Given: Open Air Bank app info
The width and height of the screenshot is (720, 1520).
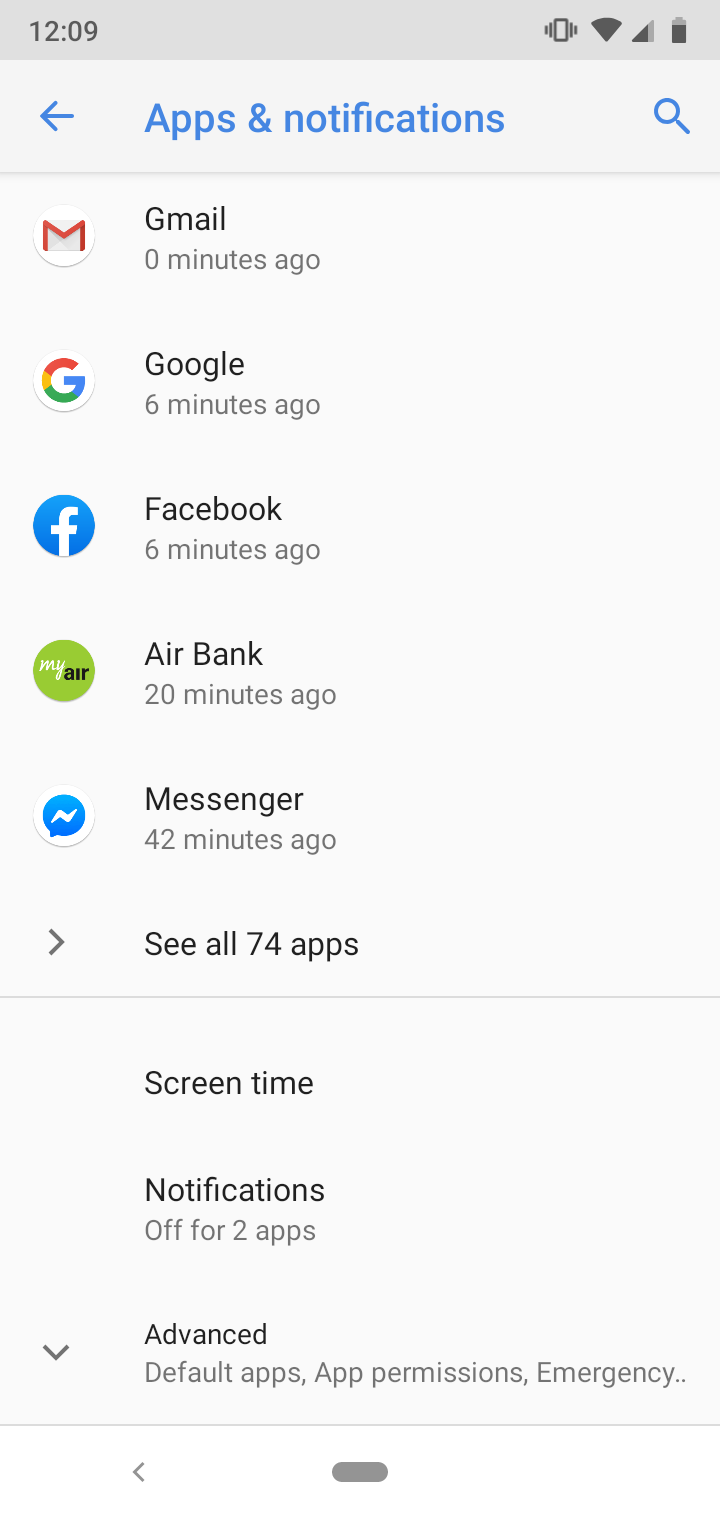Looking at the screenshot, I should click(360, 673).
